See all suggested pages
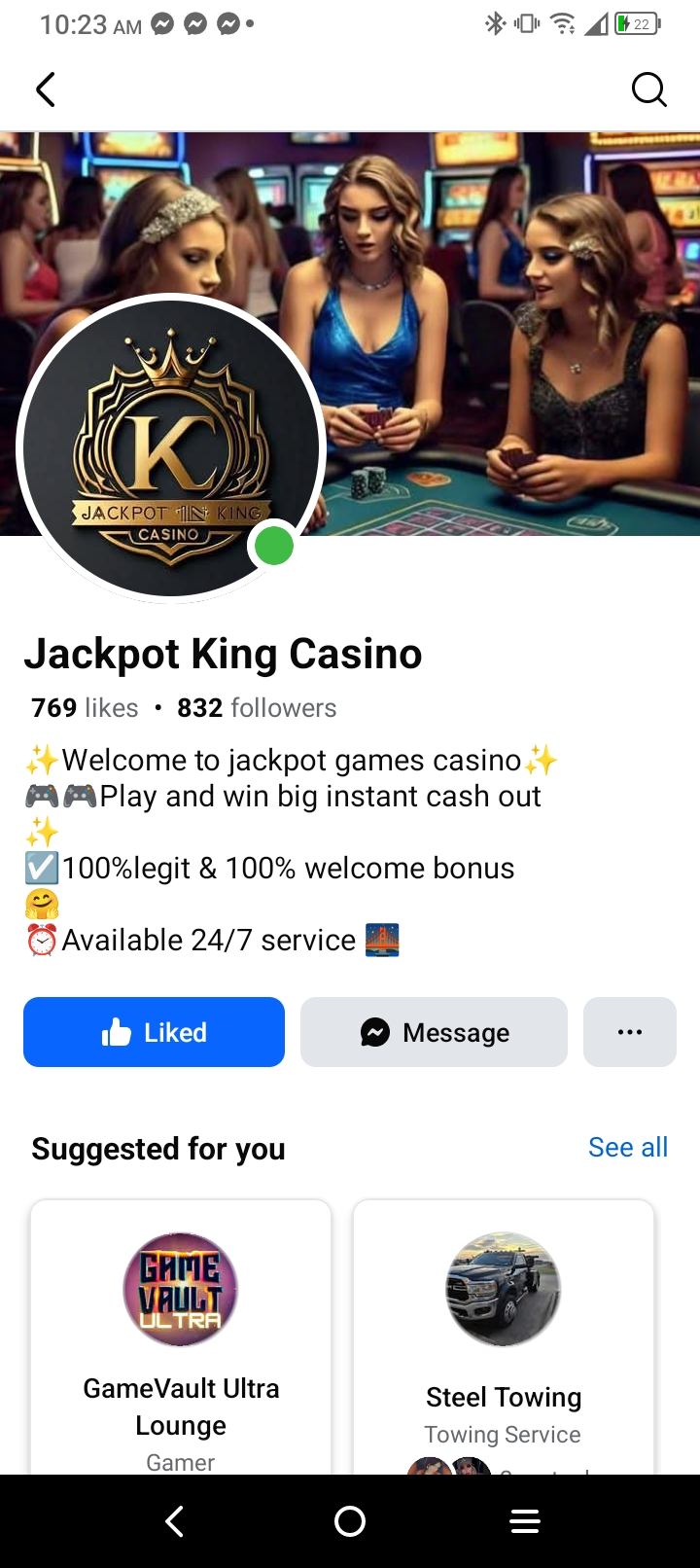Viewport: 700px width, 1568px height. point(627,1148)
